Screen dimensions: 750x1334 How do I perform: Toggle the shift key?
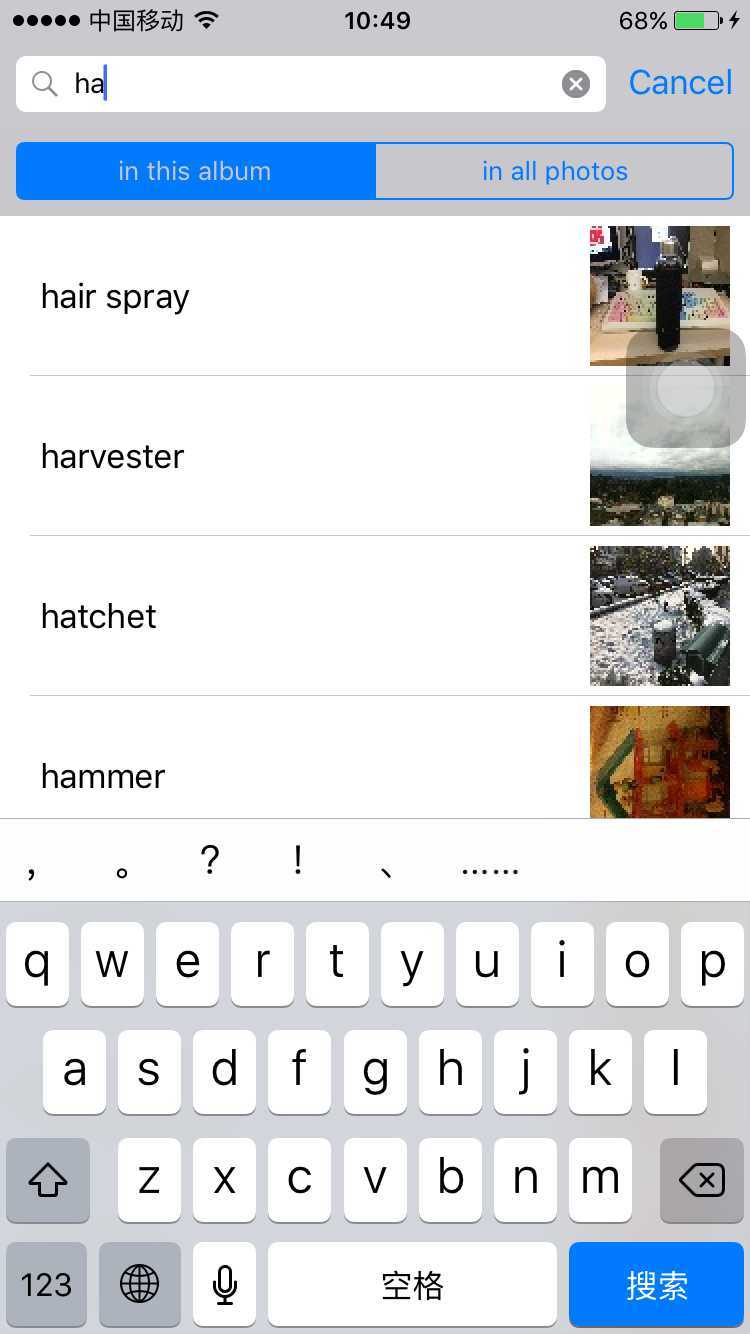[x=48, y=1180]
